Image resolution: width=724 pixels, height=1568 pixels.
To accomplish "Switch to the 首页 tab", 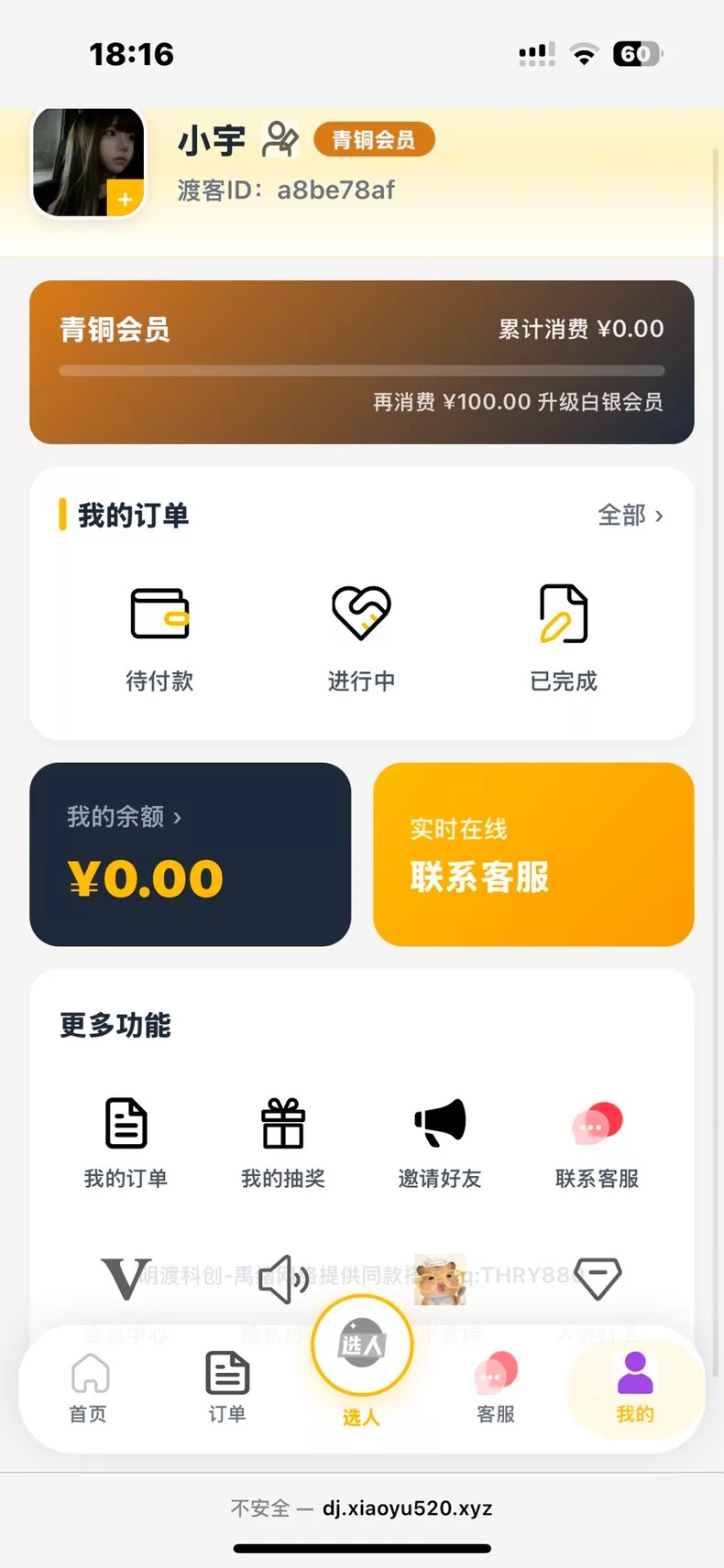I will point(89,1388).
